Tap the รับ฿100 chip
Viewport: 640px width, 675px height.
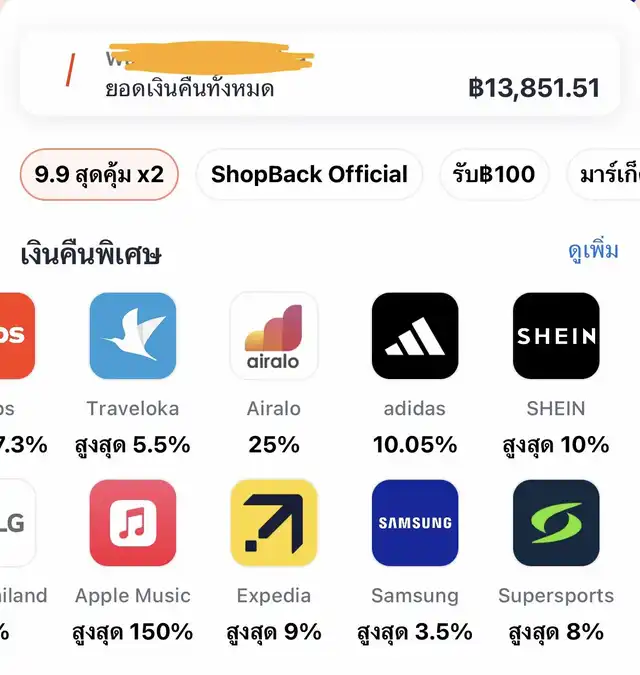click(493, 174)
